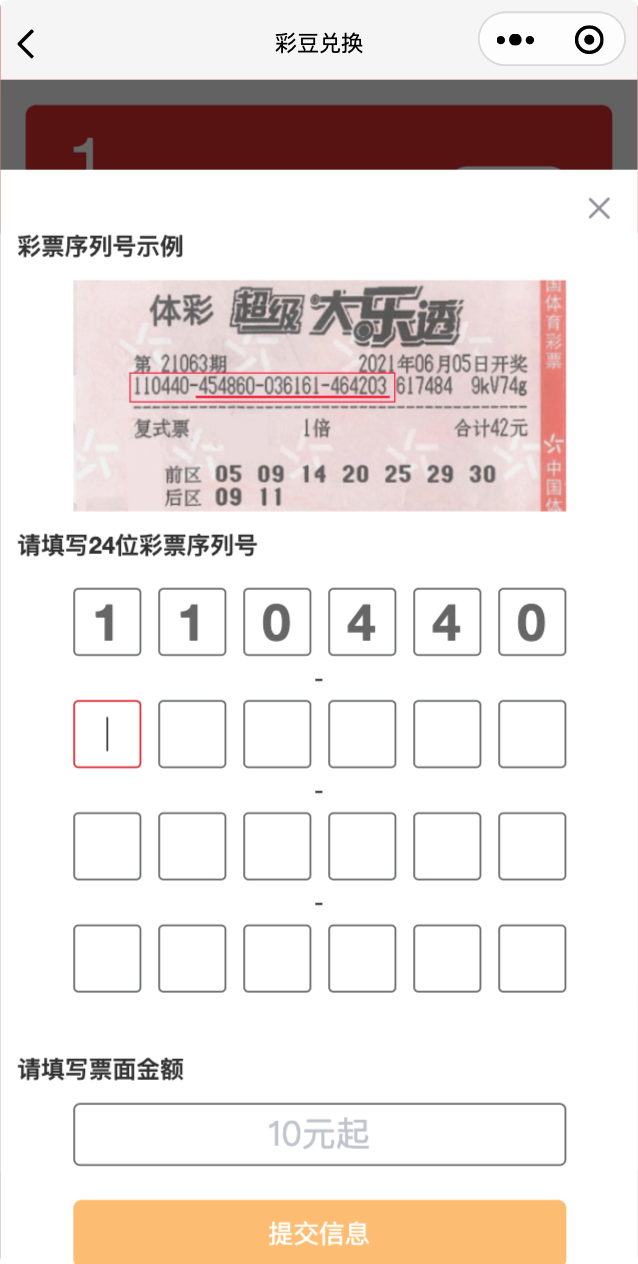Go back from 彩豆兑换 page
Image resolution: width=638 pixels, height=1264 pixels.
tap(27, 43)
